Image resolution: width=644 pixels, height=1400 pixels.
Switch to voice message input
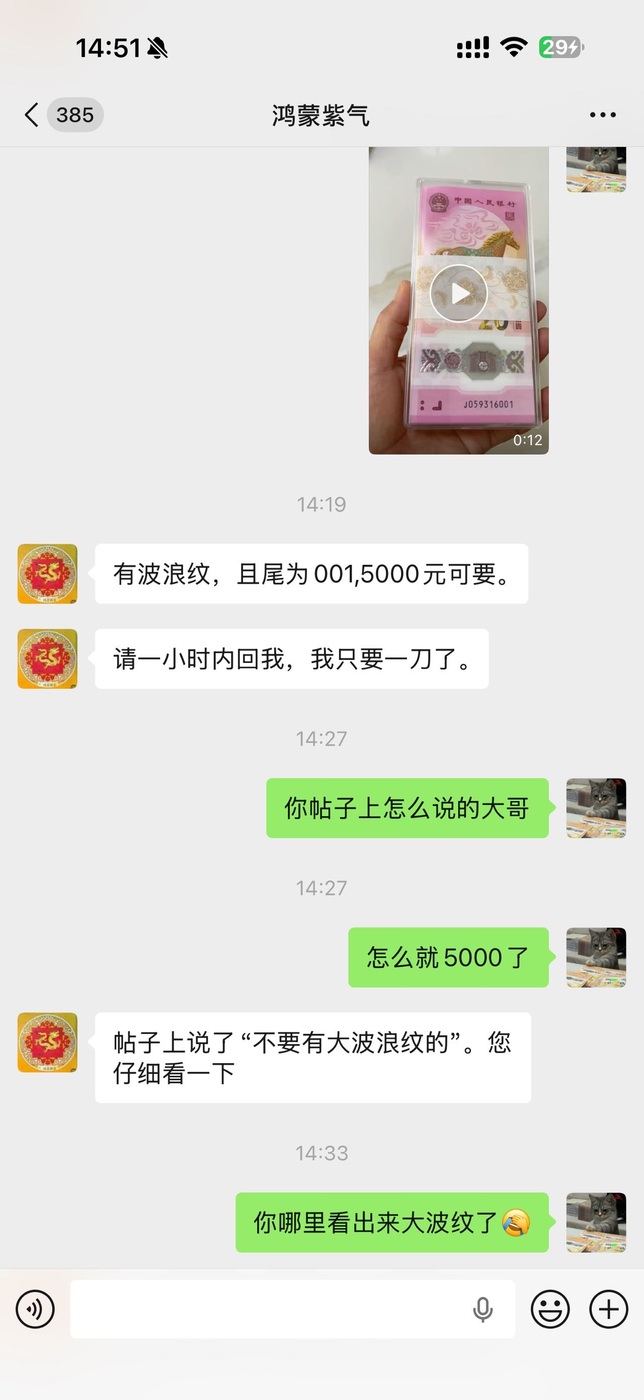pos(35,1308)
